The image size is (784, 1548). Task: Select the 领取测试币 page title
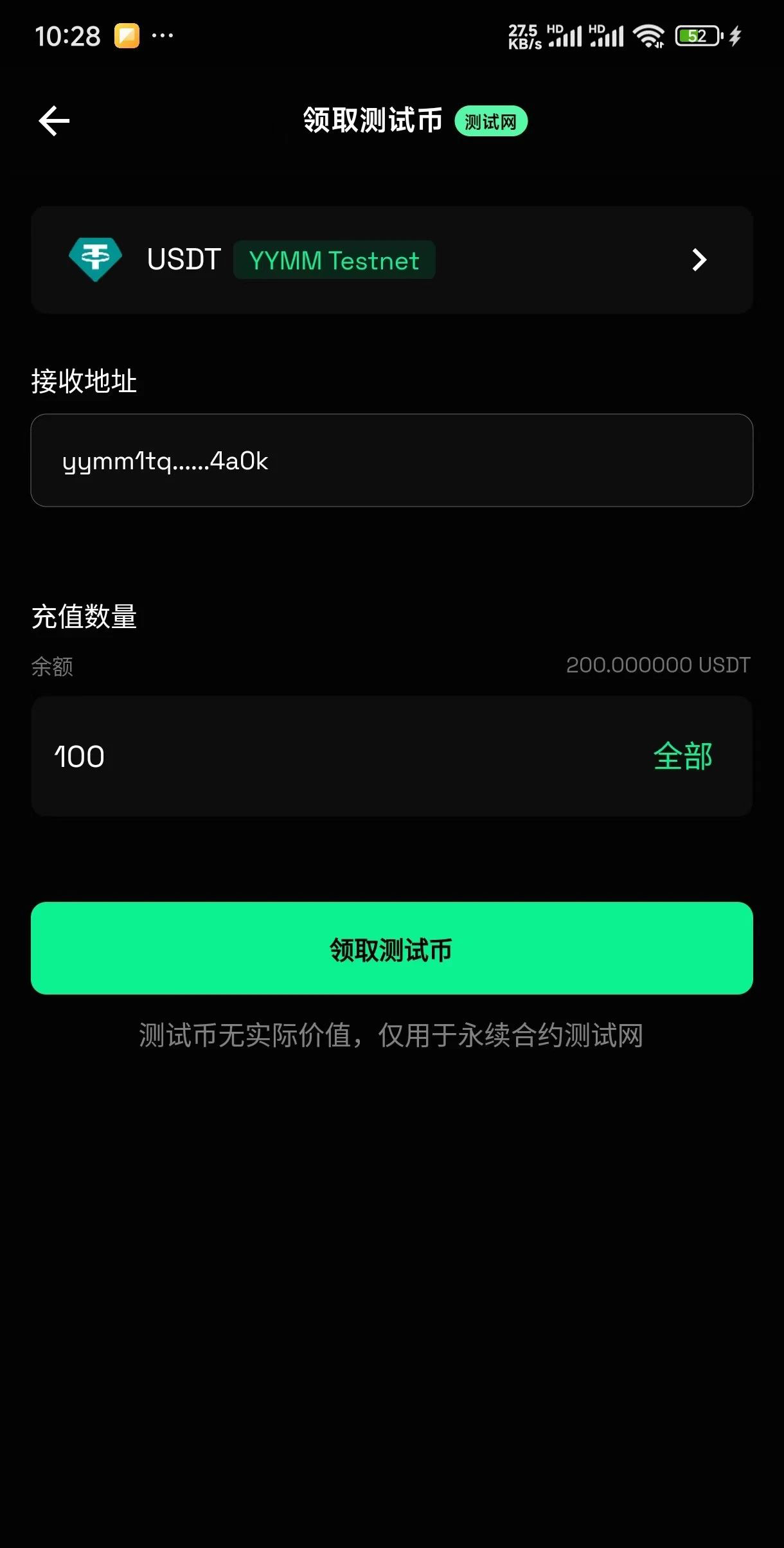click(373, 120)
